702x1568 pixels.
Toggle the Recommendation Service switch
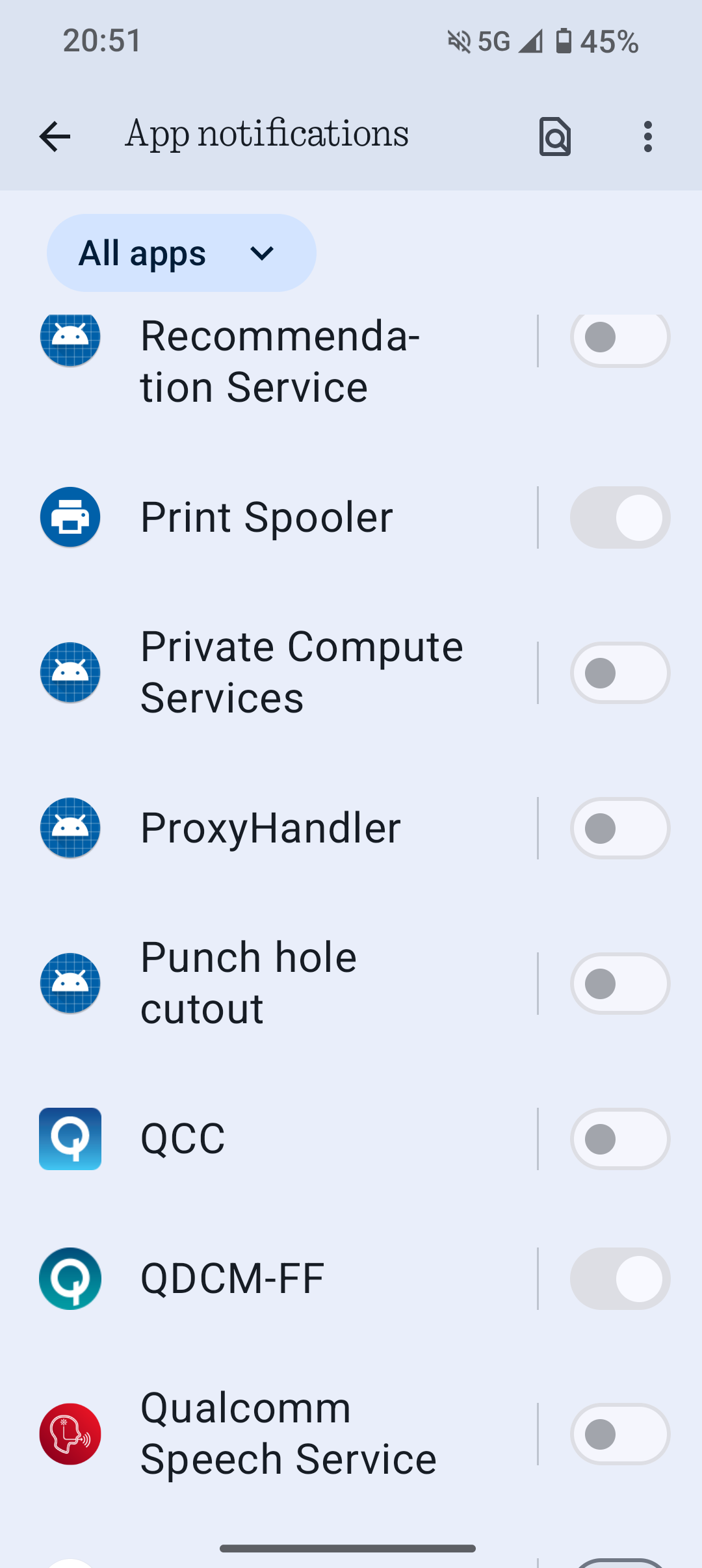(620, 340)
